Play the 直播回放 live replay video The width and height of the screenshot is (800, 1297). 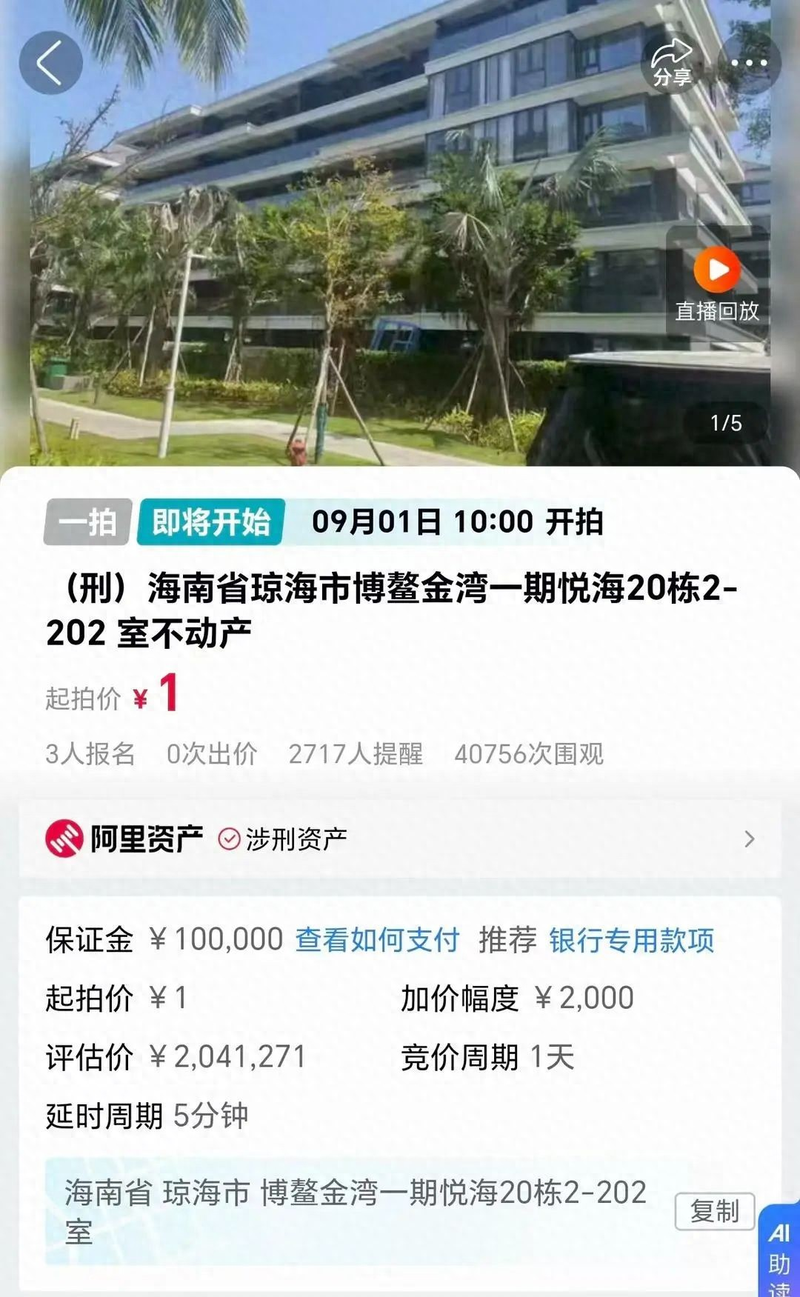click(715, 270)
